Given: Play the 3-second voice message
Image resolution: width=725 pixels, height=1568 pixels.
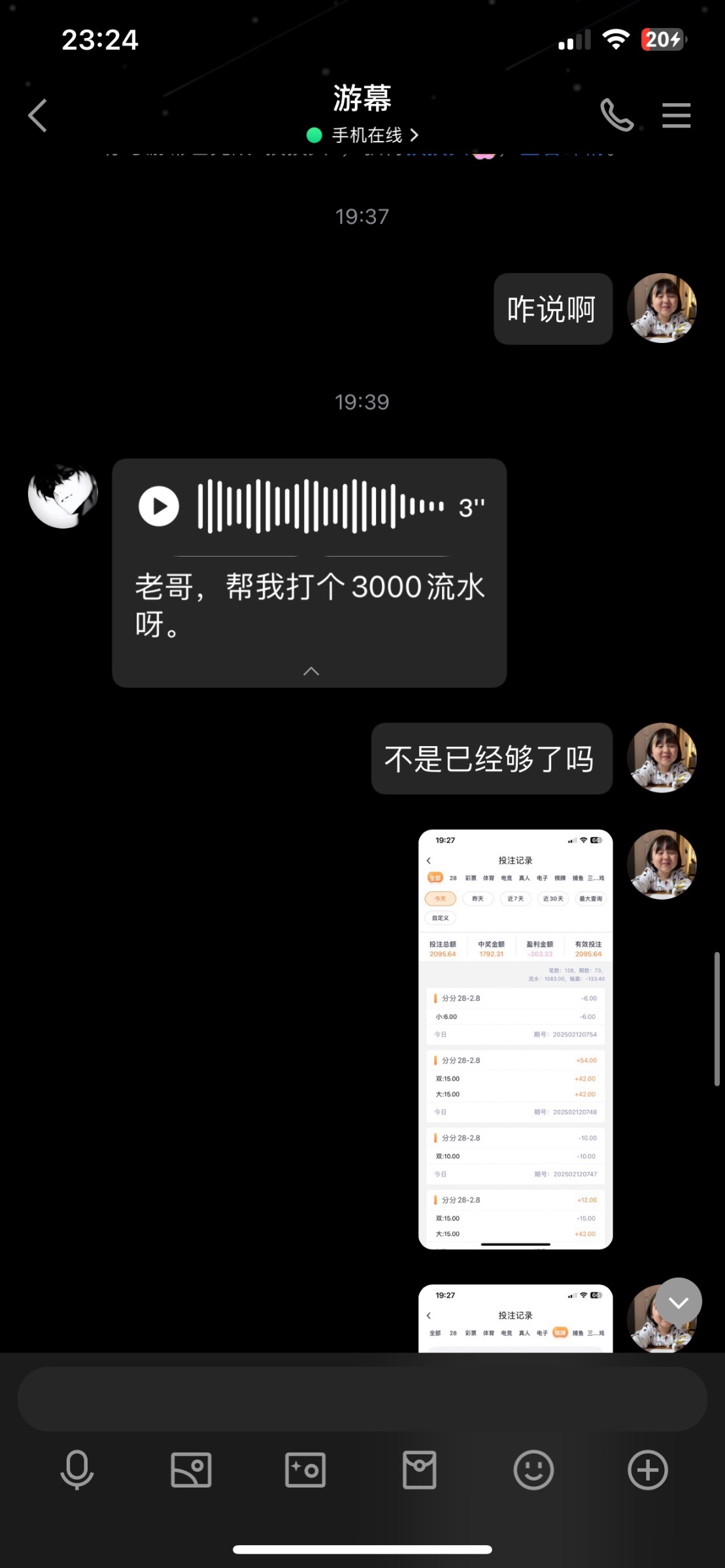Looking at the screenshot, I should (159, 506).
